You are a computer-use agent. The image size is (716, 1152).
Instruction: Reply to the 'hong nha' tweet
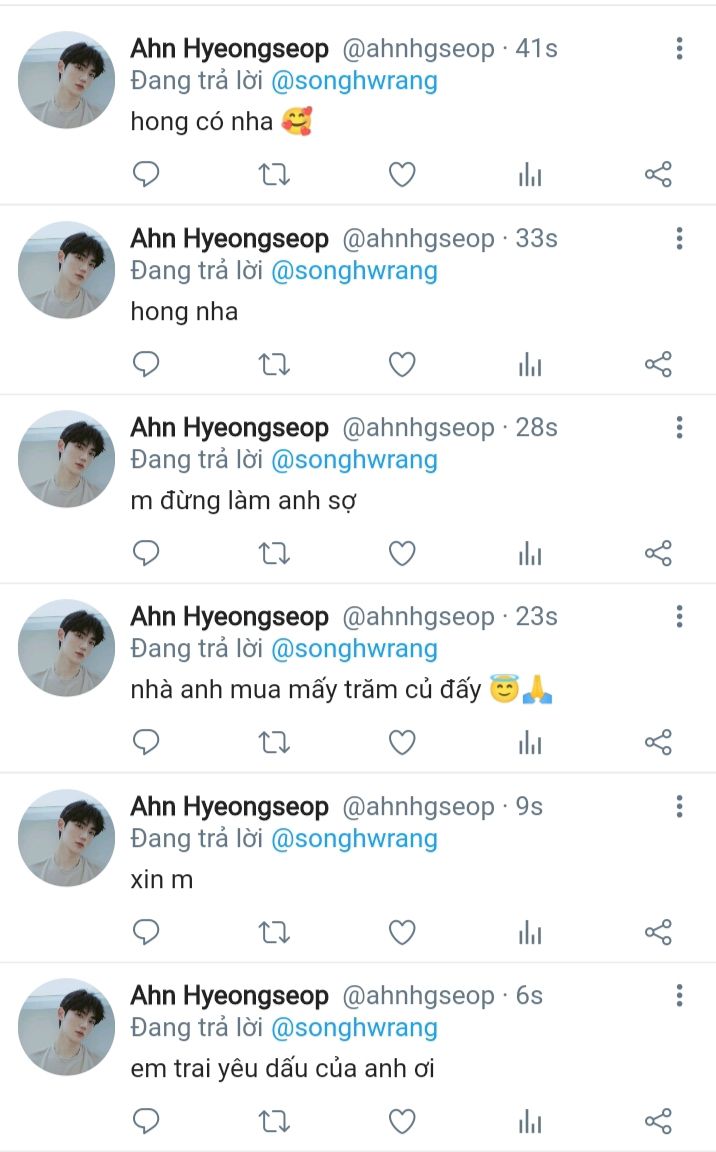coord(146,364)
